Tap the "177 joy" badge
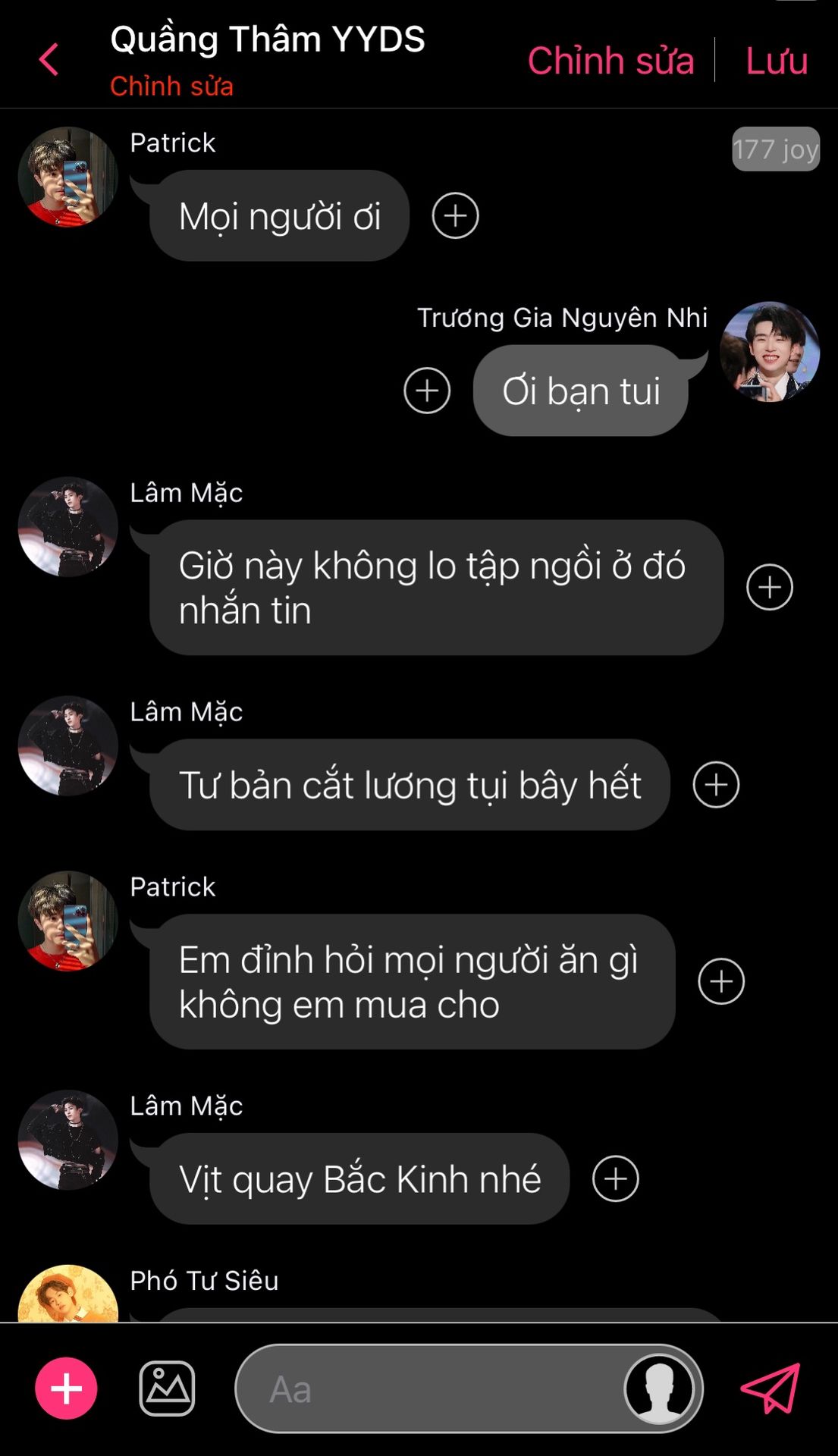This screenshot has width=838, height=1456. coord(775,149)
